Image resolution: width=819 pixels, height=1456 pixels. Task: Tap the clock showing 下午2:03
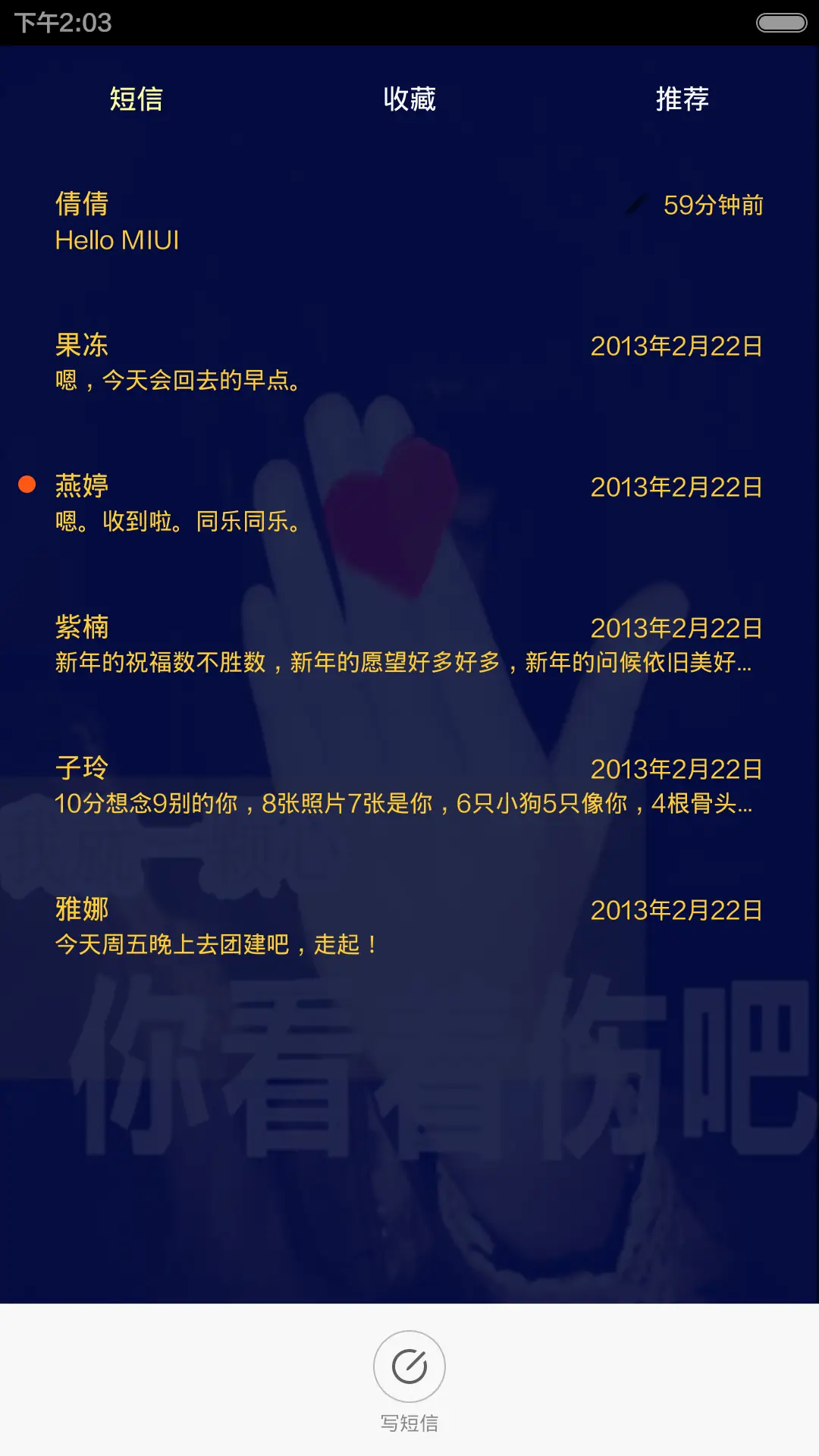[58, 24]
